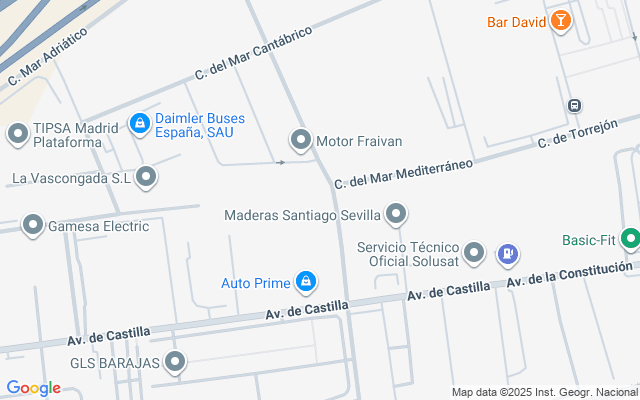
Task: Tap the TIPSA Madrid Plataforma pin
Action: (18, 134)
